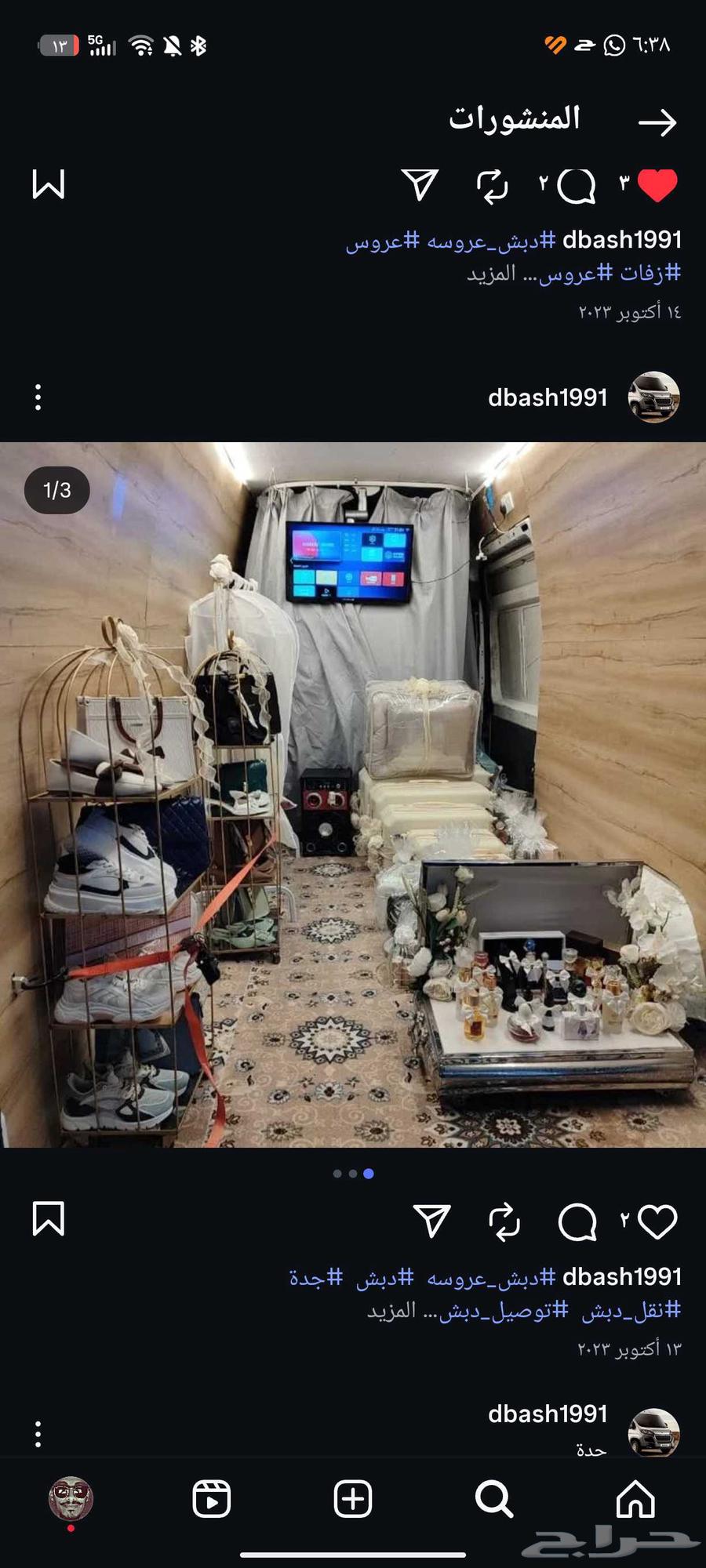Viewport: 706px width, 1568px height.
Task: Go back from the المنشورات page
Action: click(x=657, y=122)
